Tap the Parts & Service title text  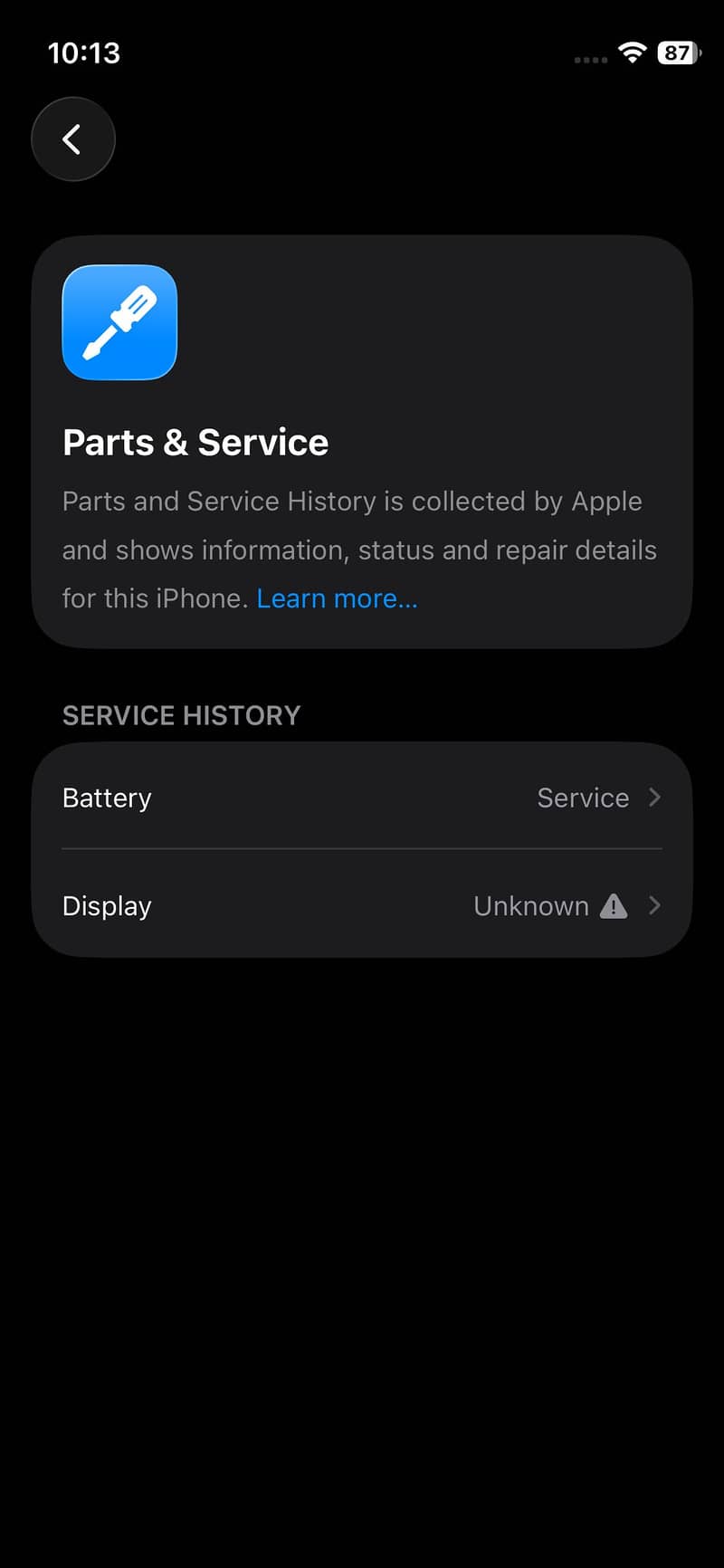[195, 442]
